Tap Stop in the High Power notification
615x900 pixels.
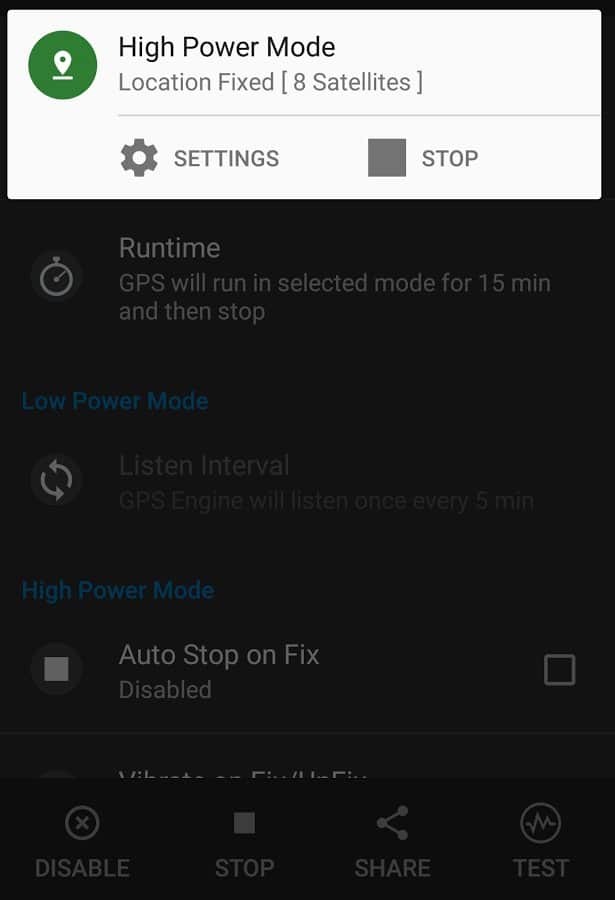(424, 158)
